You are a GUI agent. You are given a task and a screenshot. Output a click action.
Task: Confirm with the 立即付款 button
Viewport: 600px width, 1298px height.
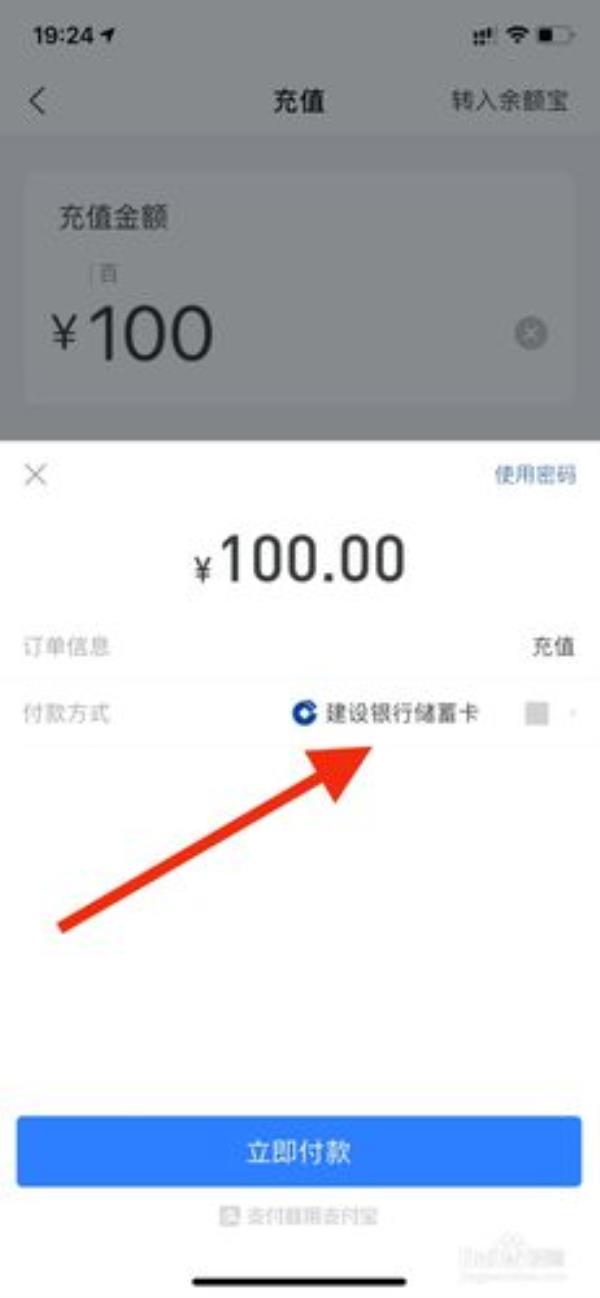(299, 1151)
